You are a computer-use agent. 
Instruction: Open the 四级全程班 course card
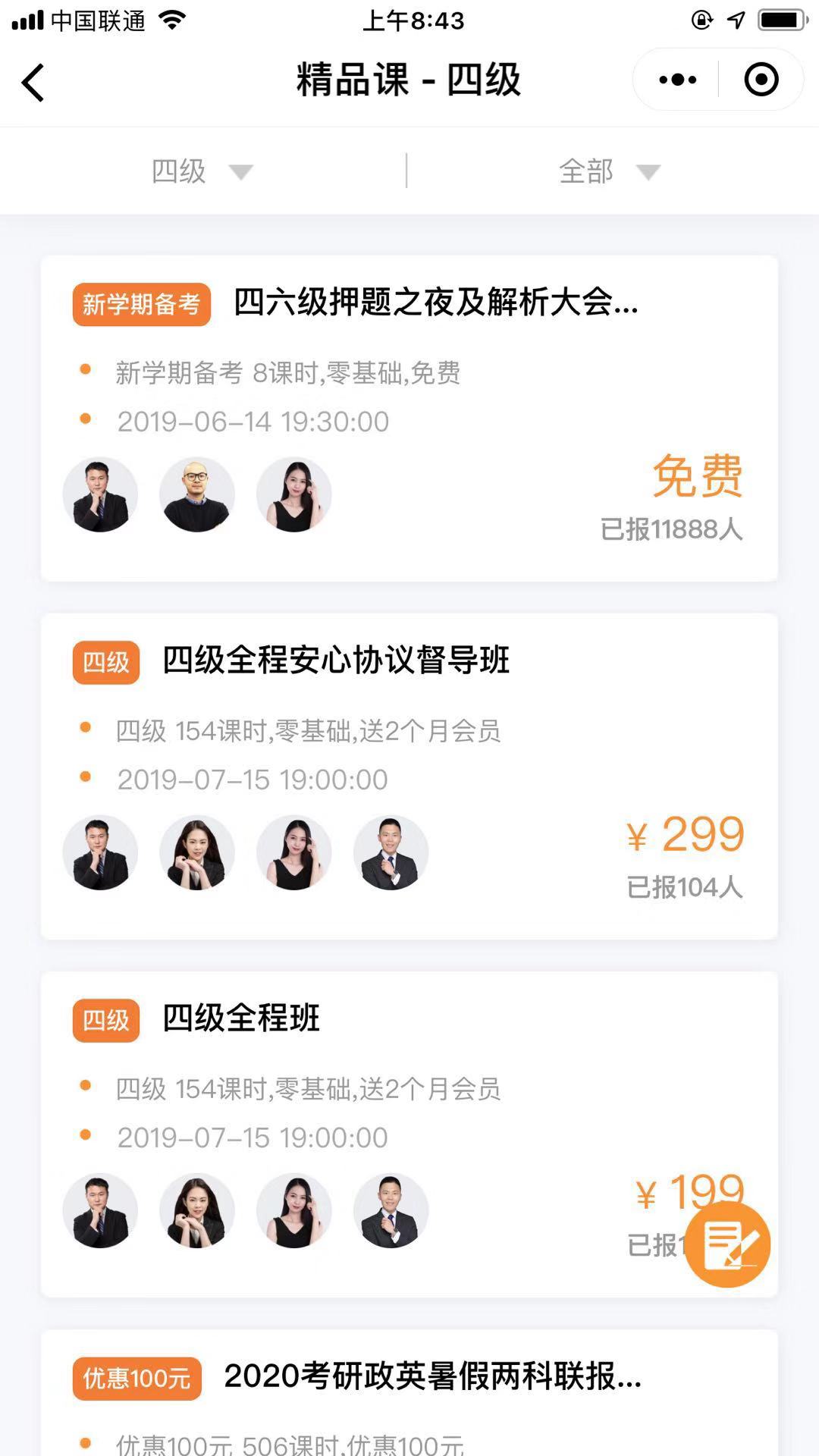(x=409, y=1134)
